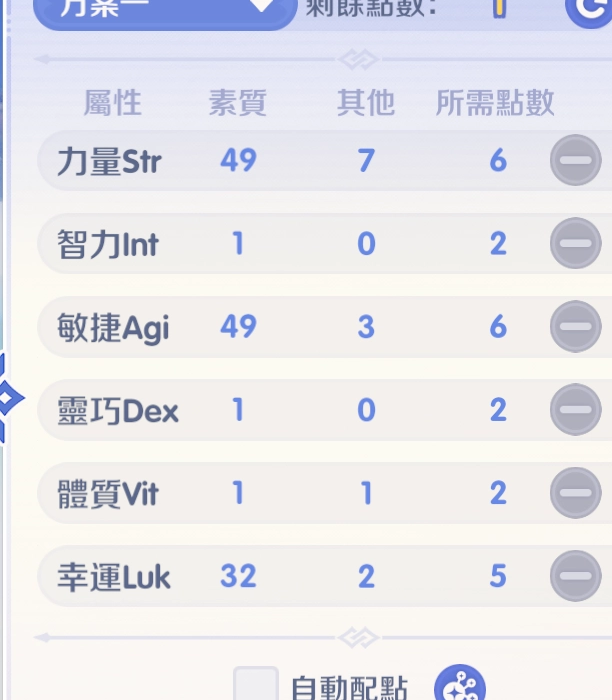612x700 pixels.
Task: Decrease 幸運Luk with its minus button
Action: pyautogui.click(x=576, y=576)
